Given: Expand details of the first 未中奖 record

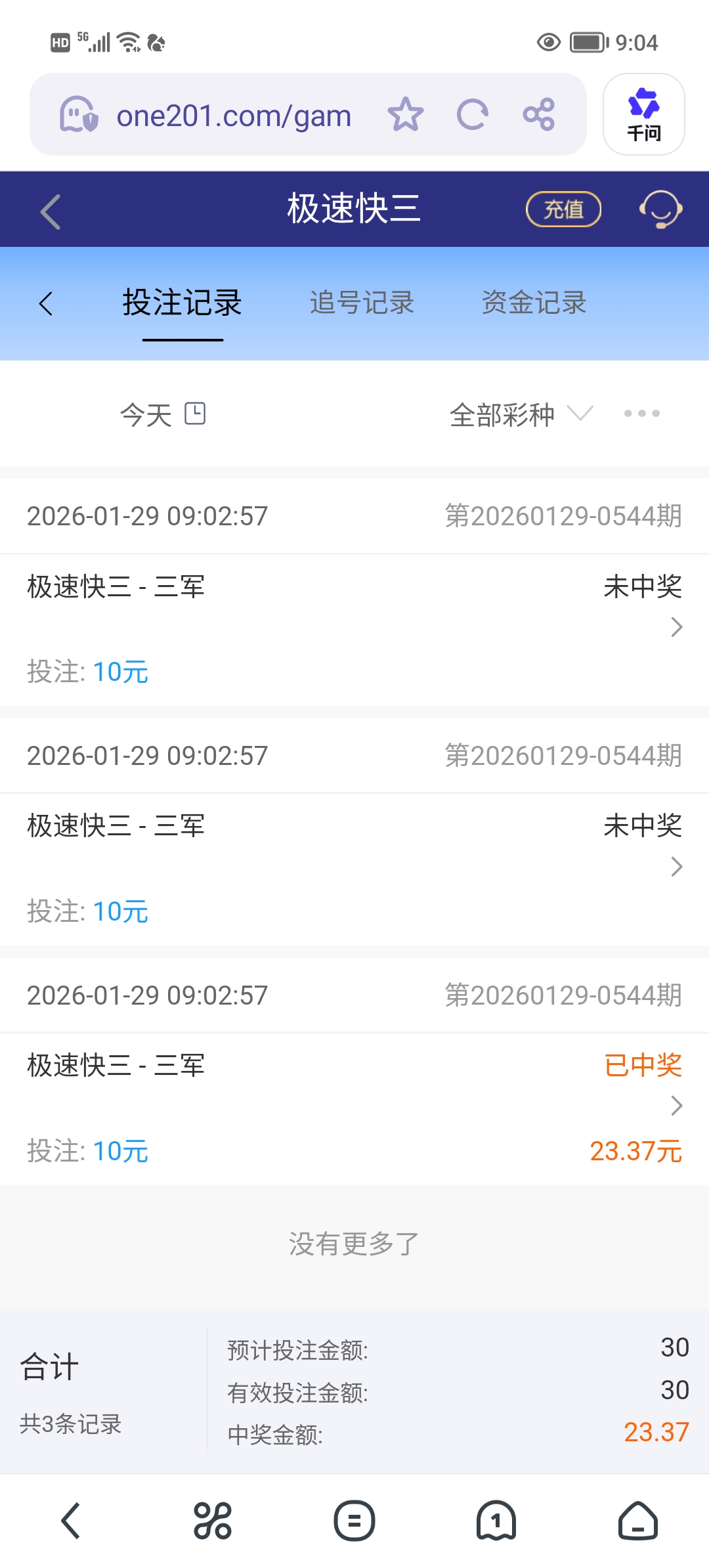Looking at the screenshot, I should coord(675,628).
